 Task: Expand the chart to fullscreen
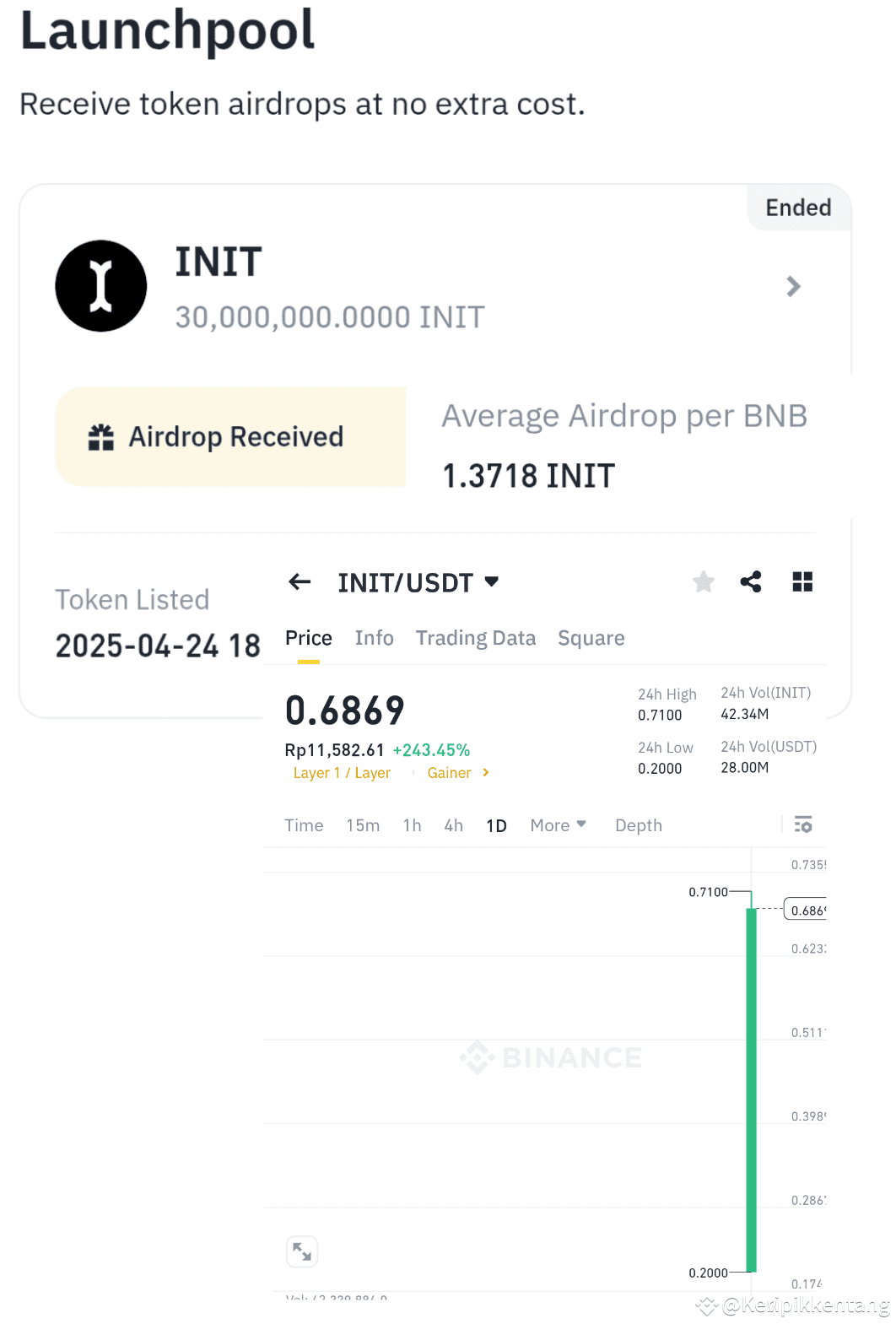click(x=301, y=1251)
